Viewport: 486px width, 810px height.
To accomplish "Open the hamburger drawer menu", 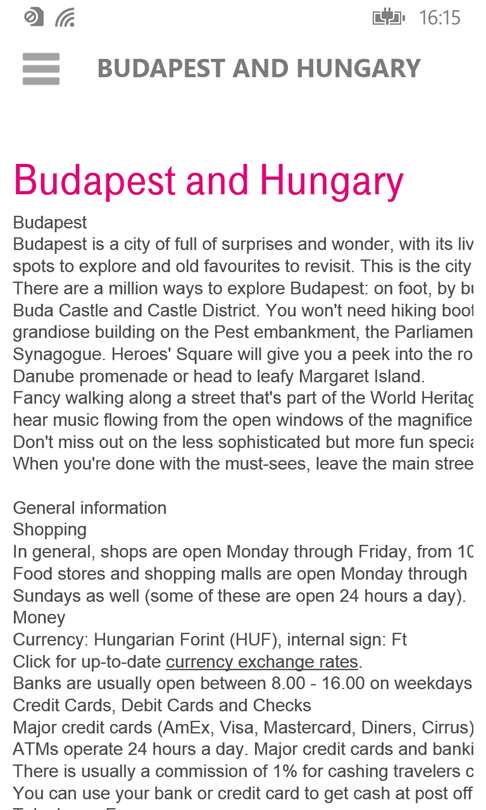I will pos(41,69).
